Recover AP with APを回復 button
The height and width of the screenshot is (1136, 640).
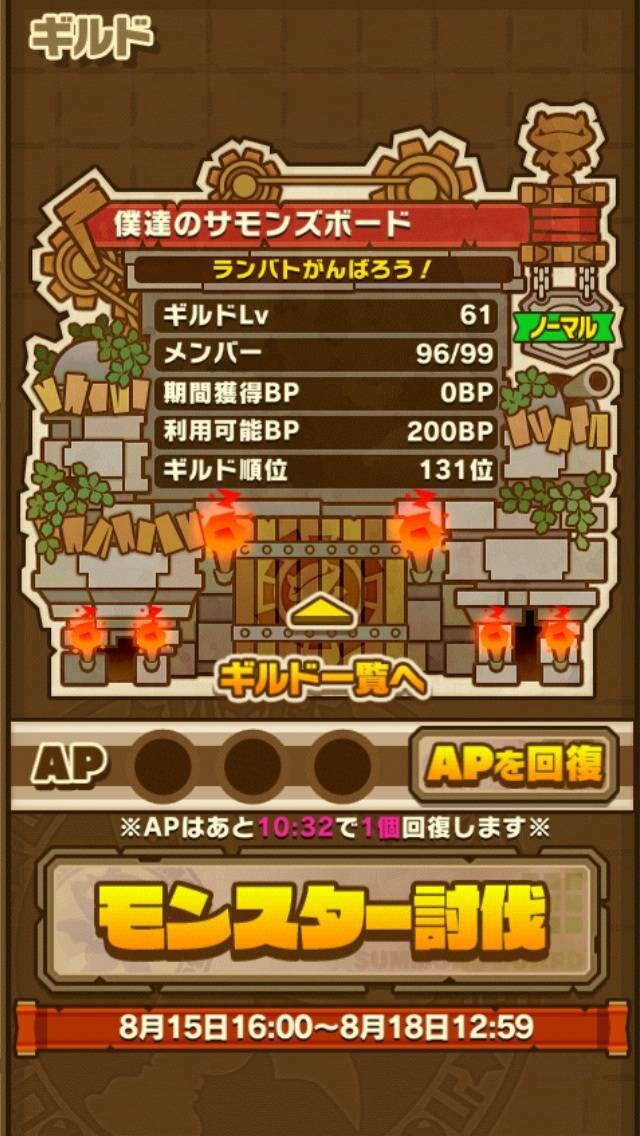pyautogui.click(x=514, y=765)
